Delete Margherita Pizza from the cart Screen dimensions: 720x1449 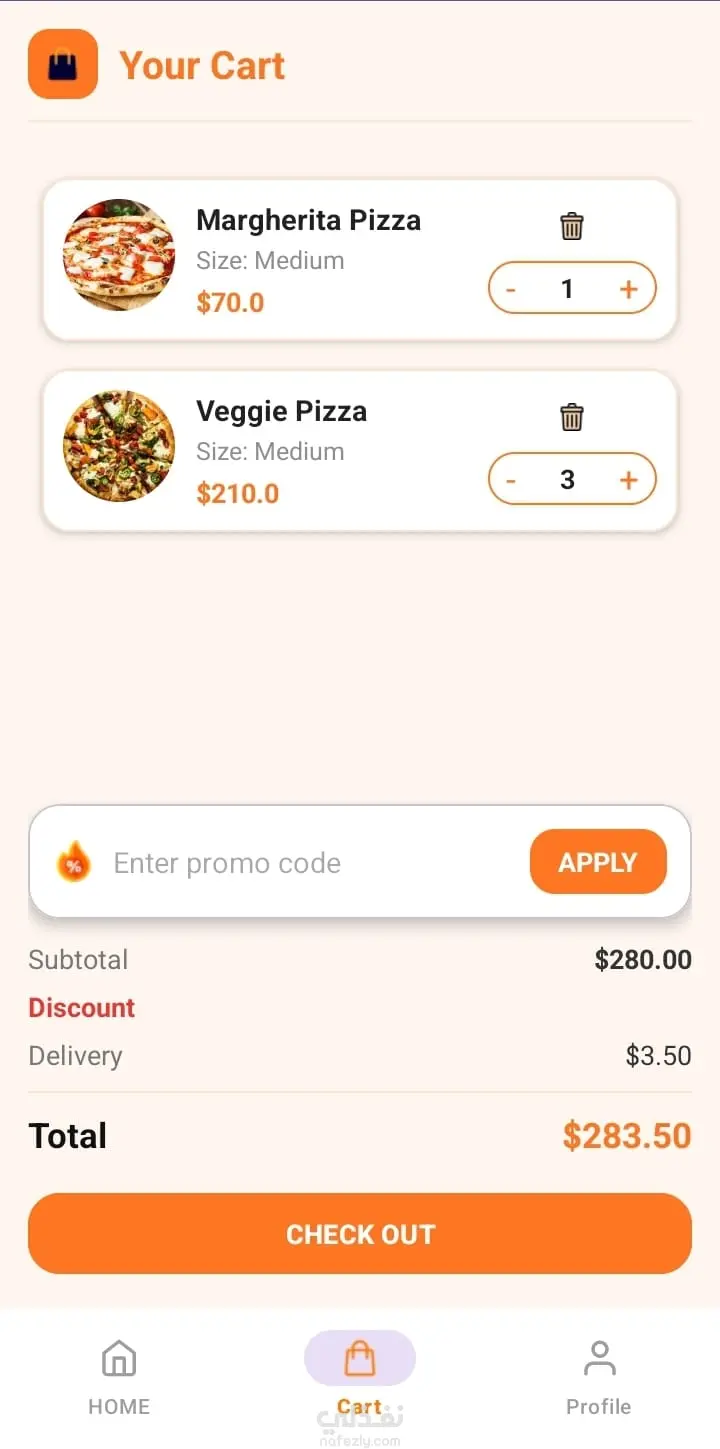(x=571, y=227)
